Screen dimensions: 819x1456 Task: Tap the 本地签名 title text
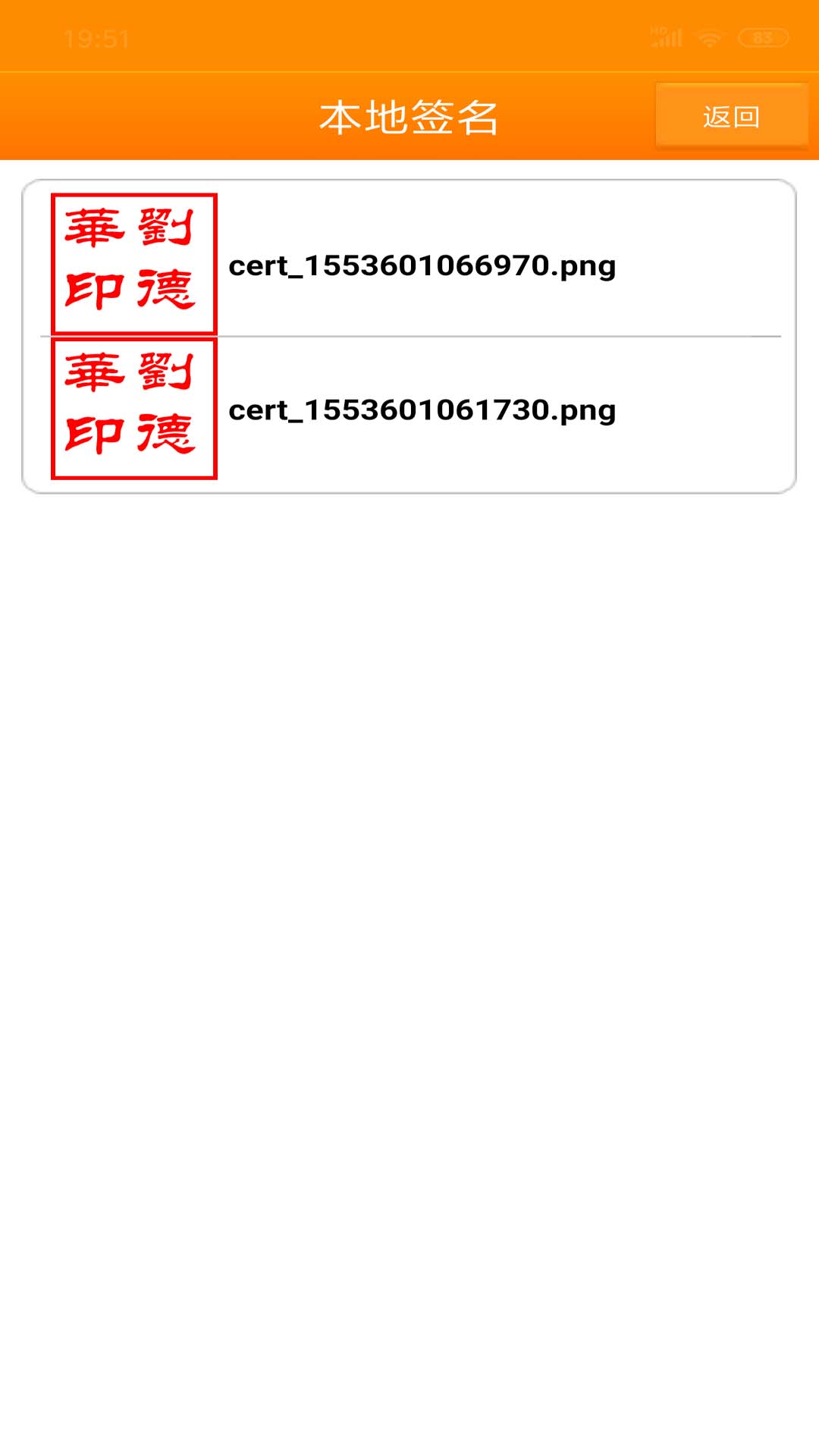[x=409, y=115]
